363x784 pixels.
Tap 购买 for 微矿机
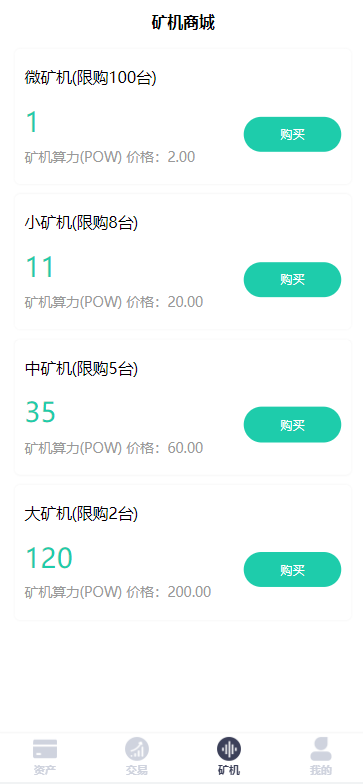[x=292, y=134]
